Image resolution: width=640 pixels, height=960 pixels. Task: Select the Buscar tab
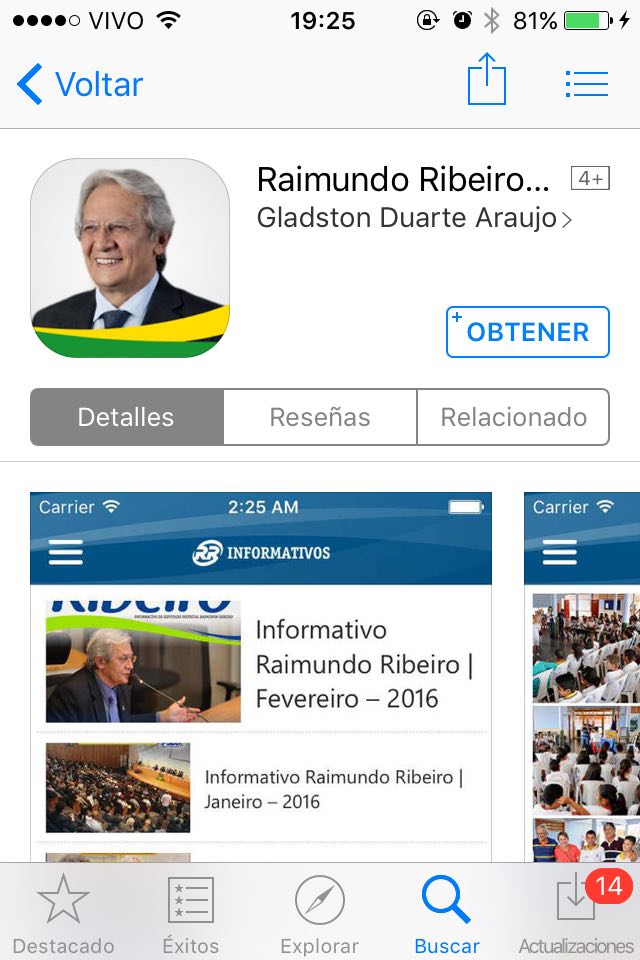447,913
